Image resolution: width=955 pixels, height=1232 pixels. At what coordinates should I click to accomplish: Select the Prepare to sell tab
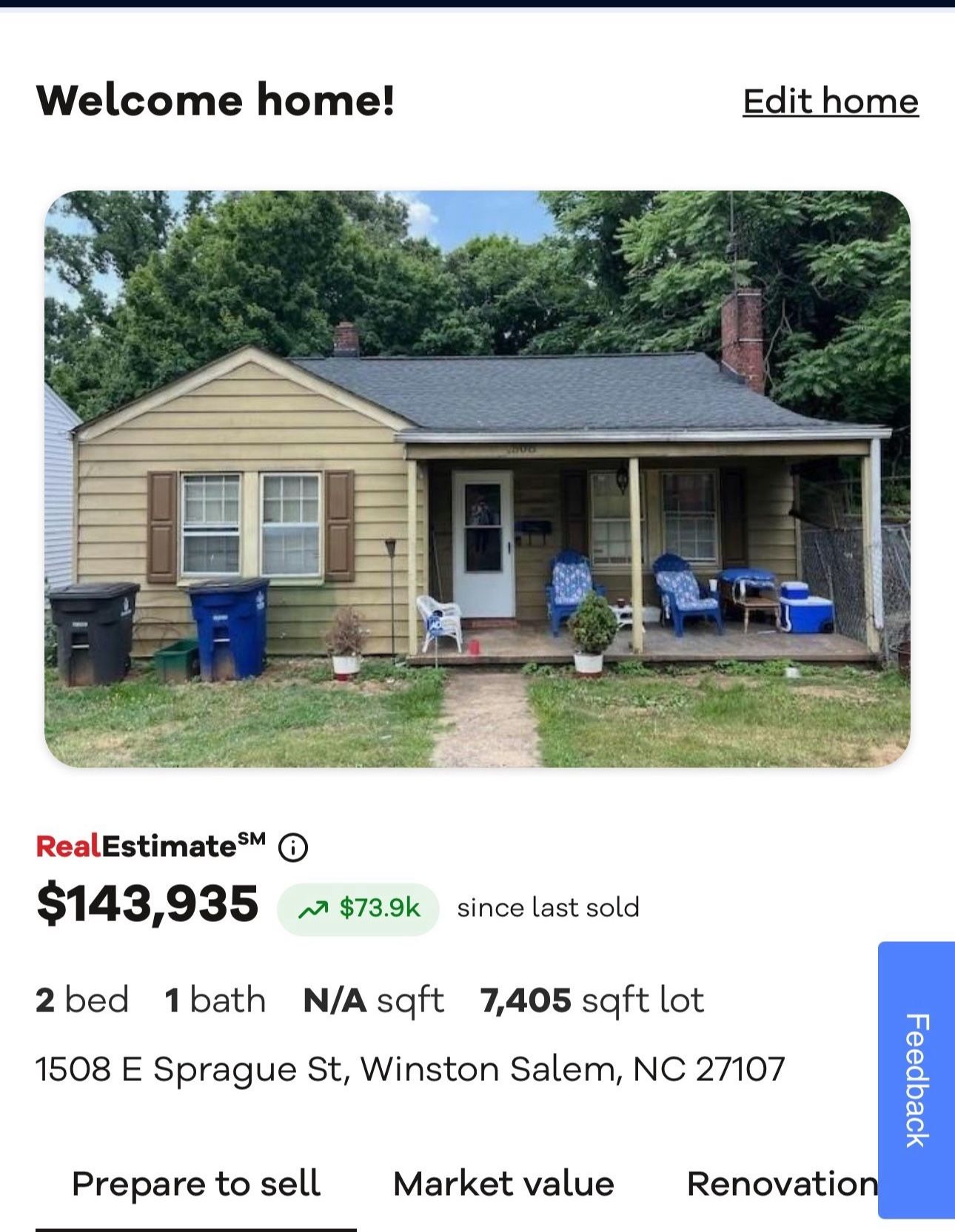(x=196, y=1183)
